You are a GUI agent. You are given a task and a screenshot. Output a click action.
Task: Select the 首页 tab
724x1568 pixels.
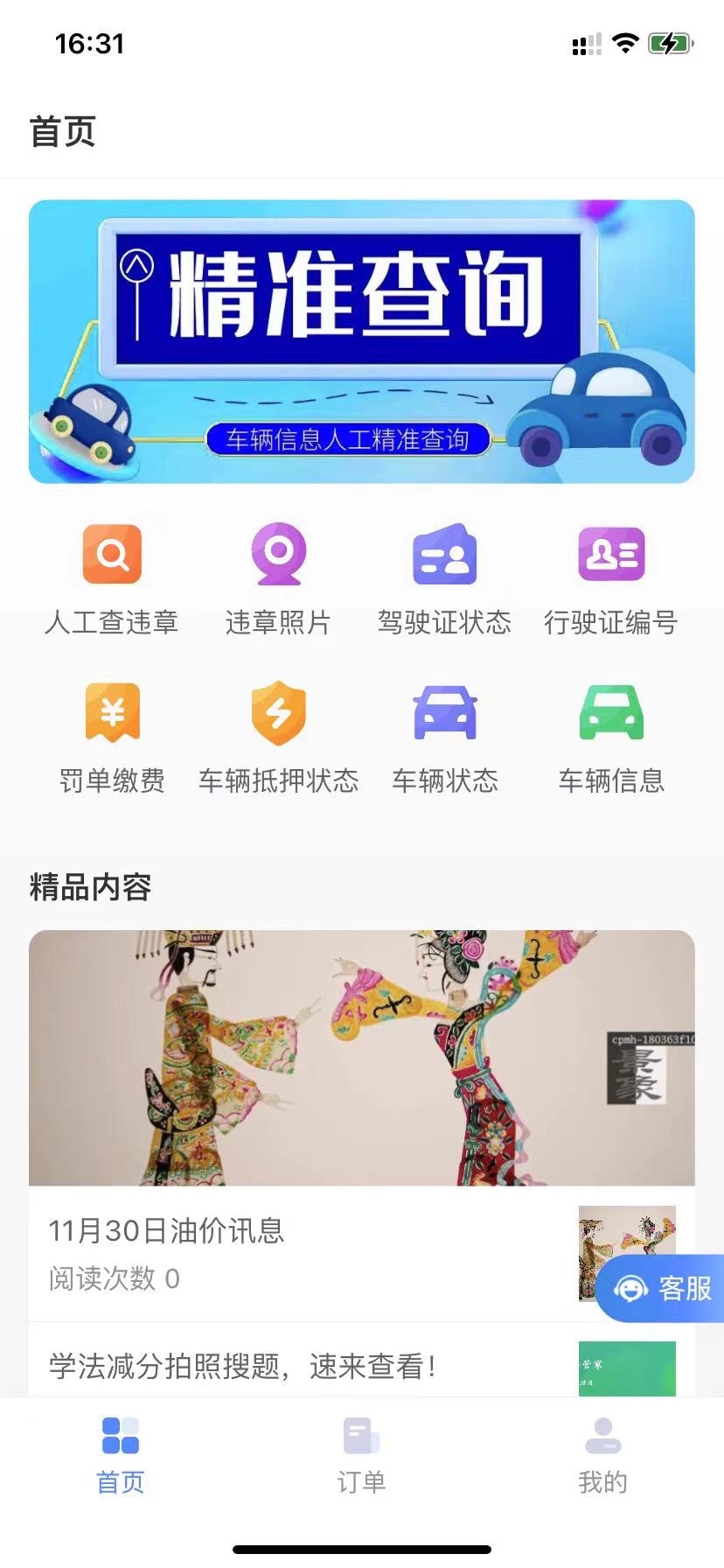(x=121, y=1454)
